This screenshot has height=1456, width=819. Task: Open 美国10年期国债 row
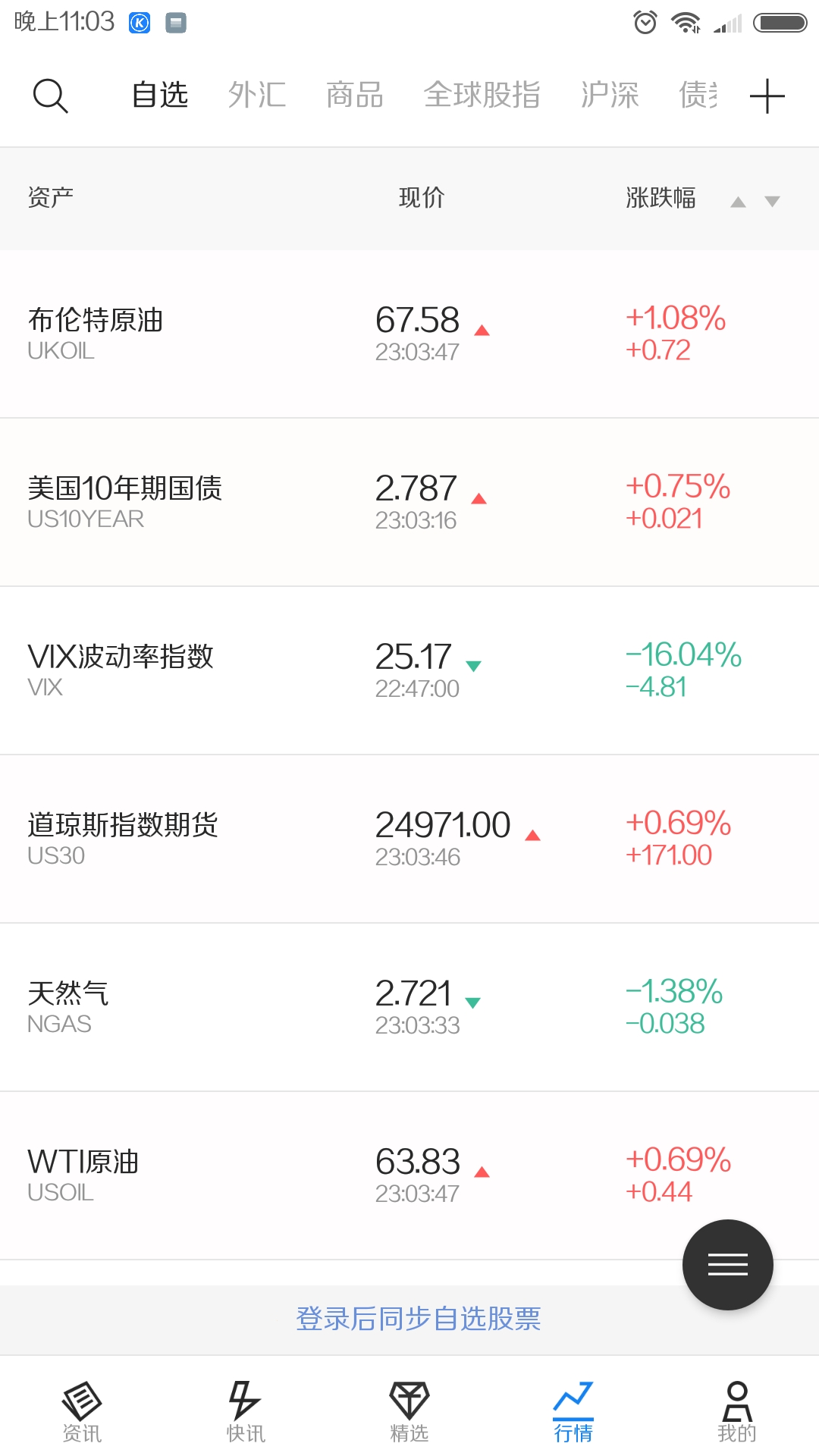[409, 503]
